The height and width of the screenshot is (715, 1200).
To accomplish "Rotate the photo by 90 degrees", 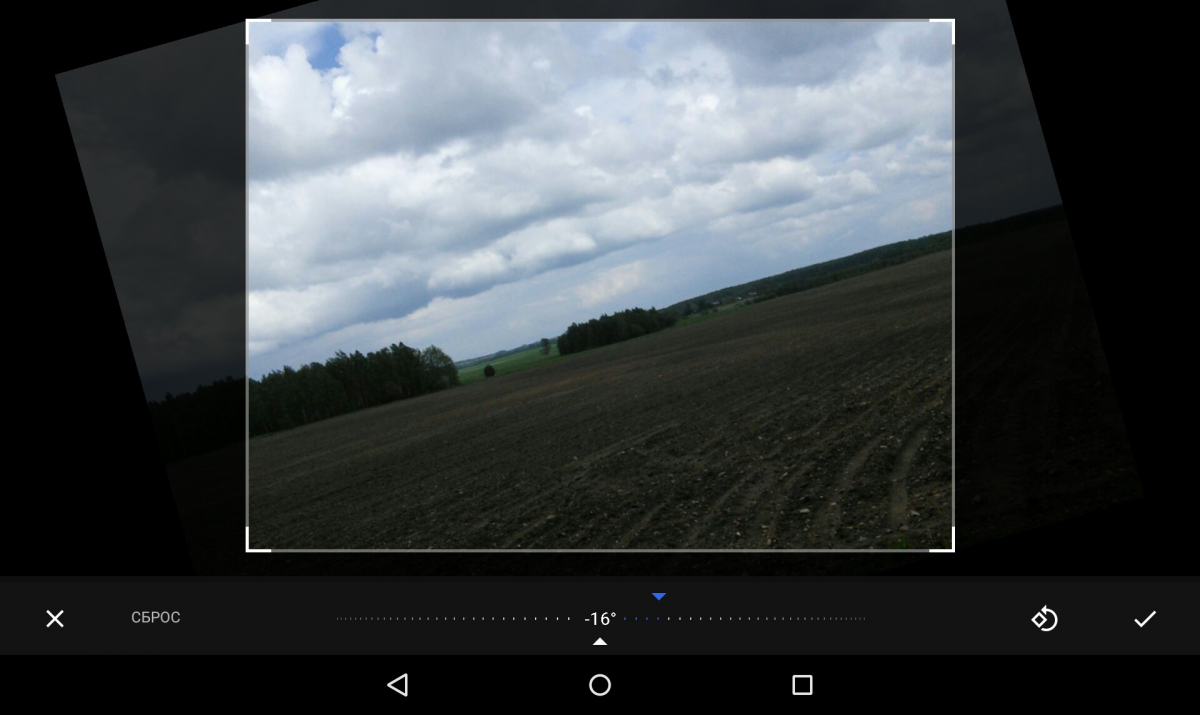I will pyautogui.click(x=1044, y=619).
